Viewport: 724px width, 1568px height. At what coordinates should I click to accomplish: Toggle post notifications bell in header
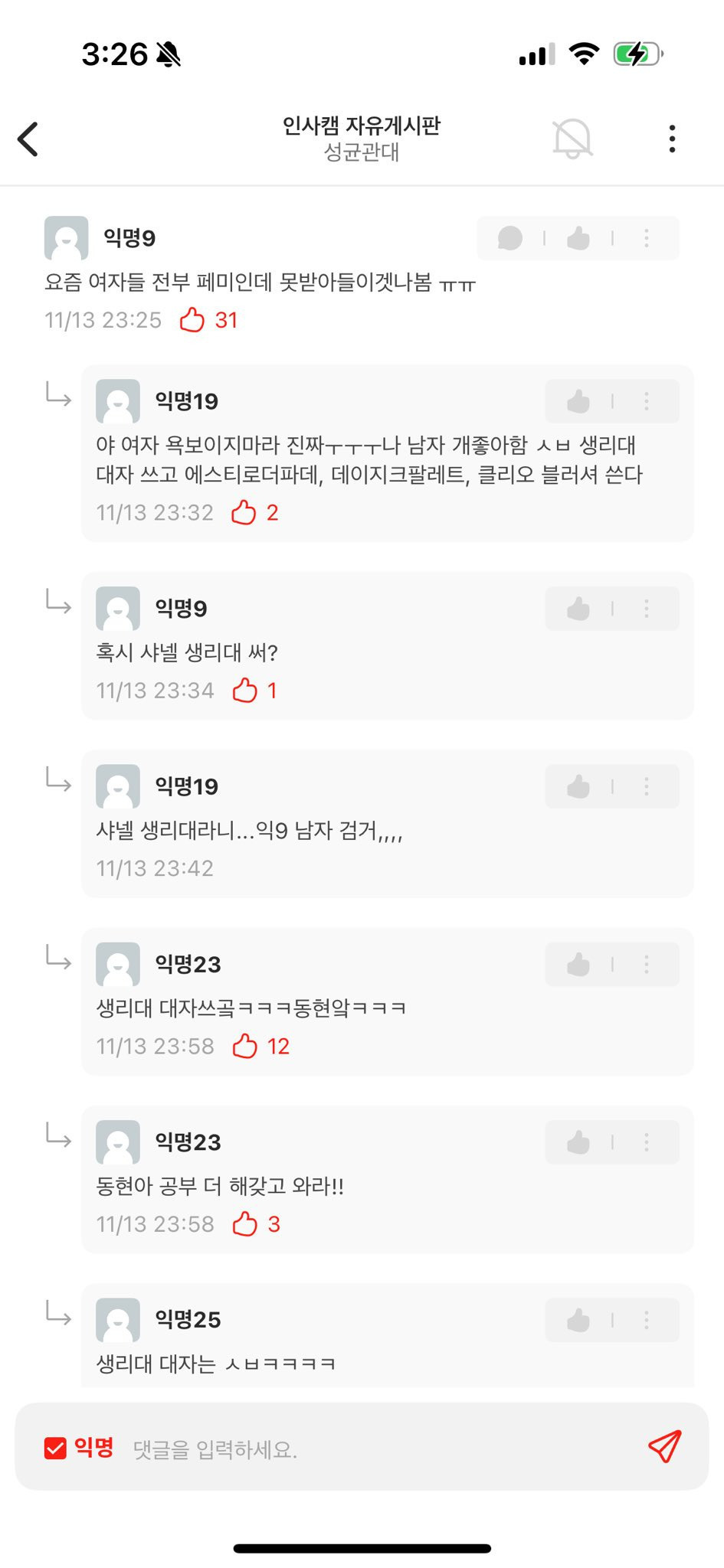click(572, 139)
